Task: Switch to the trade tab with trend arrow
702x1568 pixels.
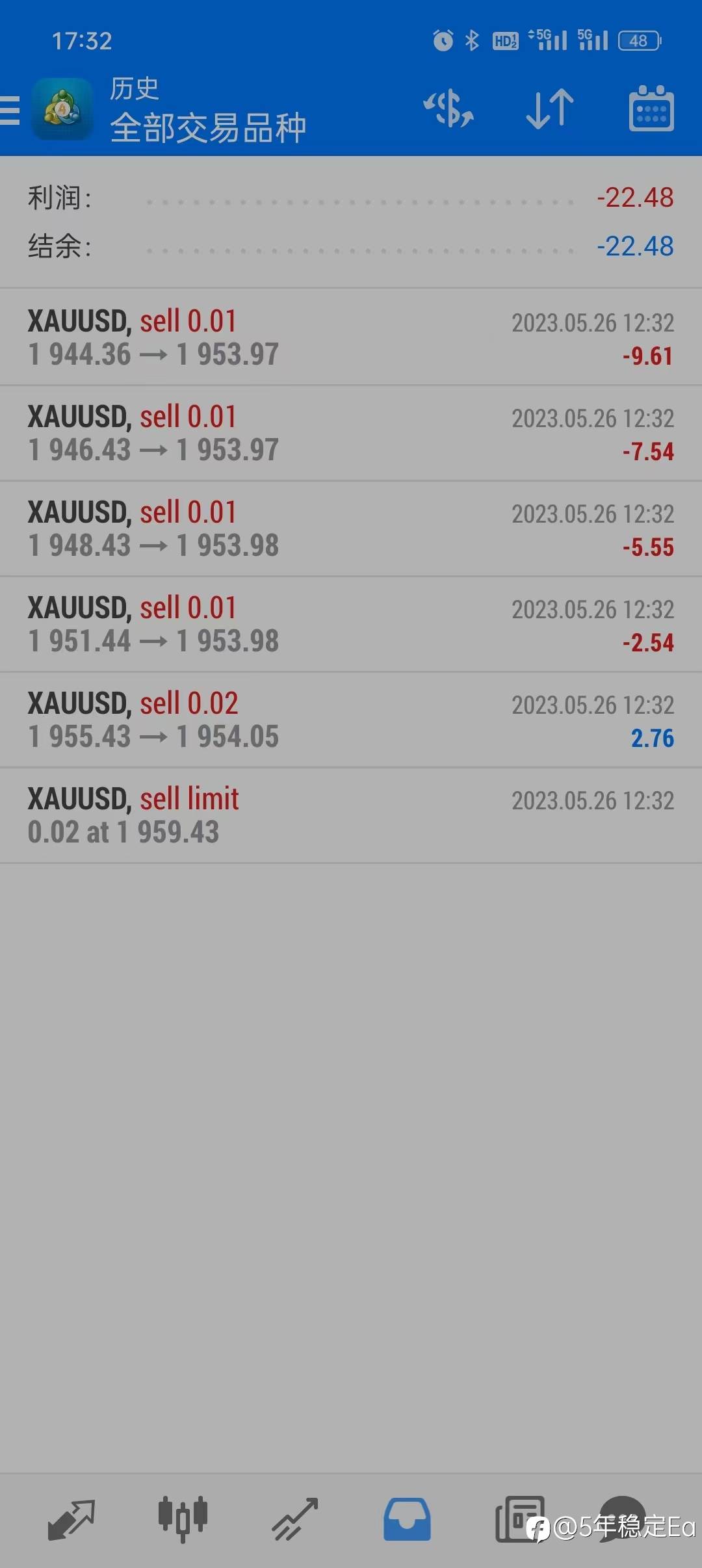Action: [294, 1520]
